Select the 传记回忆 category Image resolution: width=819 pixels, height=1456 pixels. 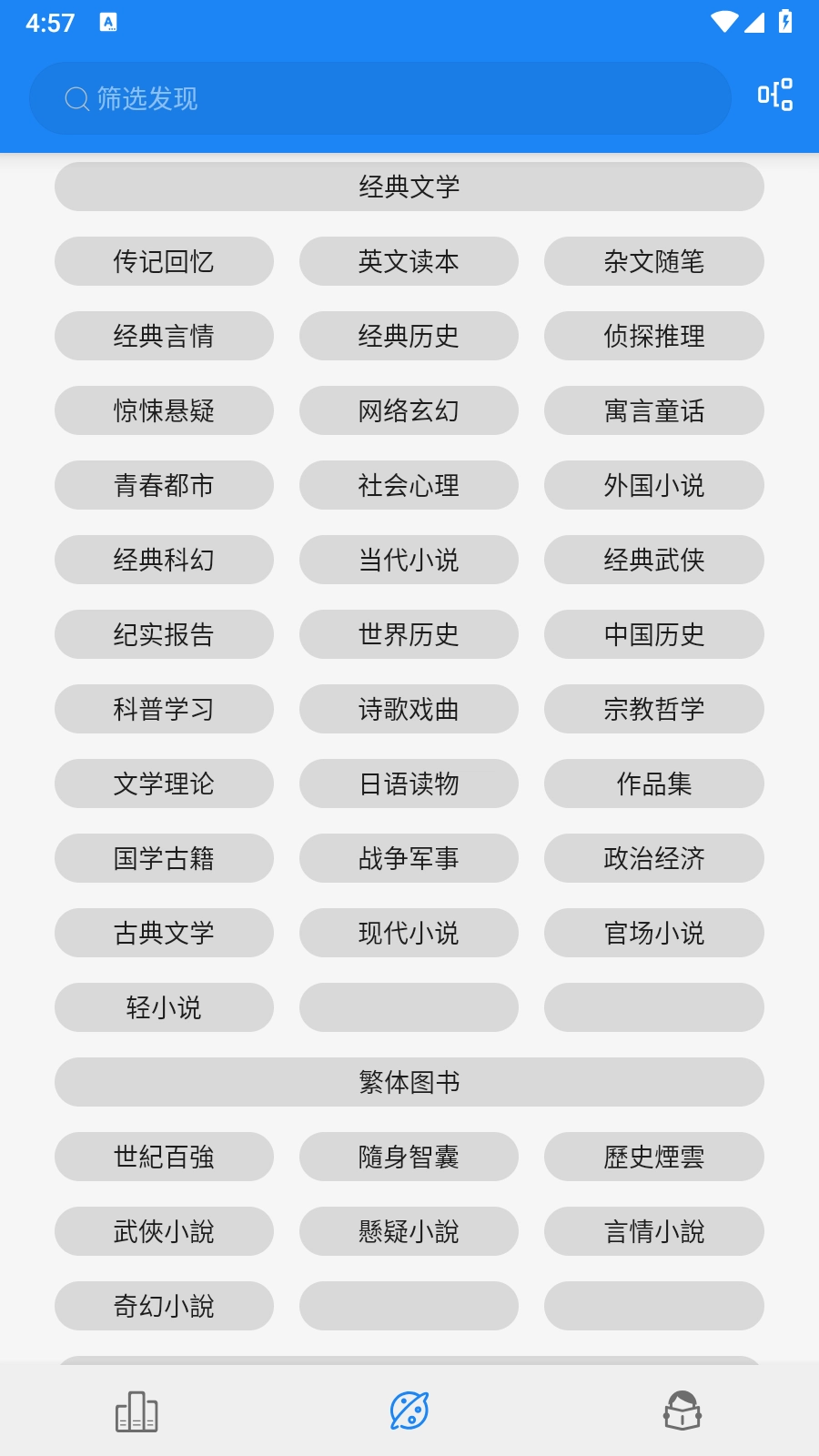point(164,262)
